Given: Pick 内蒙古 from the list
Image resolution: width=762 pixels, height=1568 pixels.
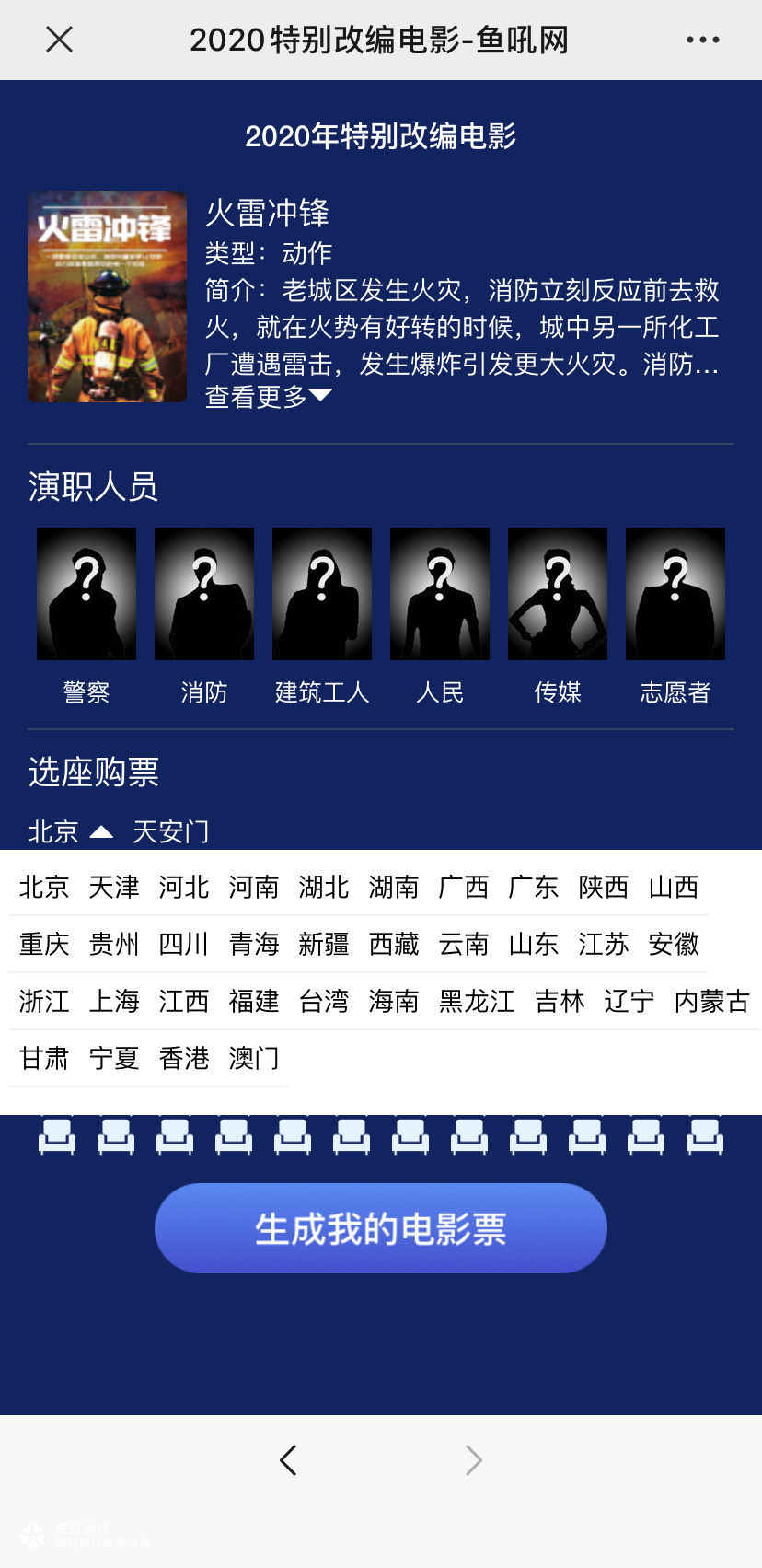Looking at the screenshot, I should pyautogui.click(x=712, y=1002).
